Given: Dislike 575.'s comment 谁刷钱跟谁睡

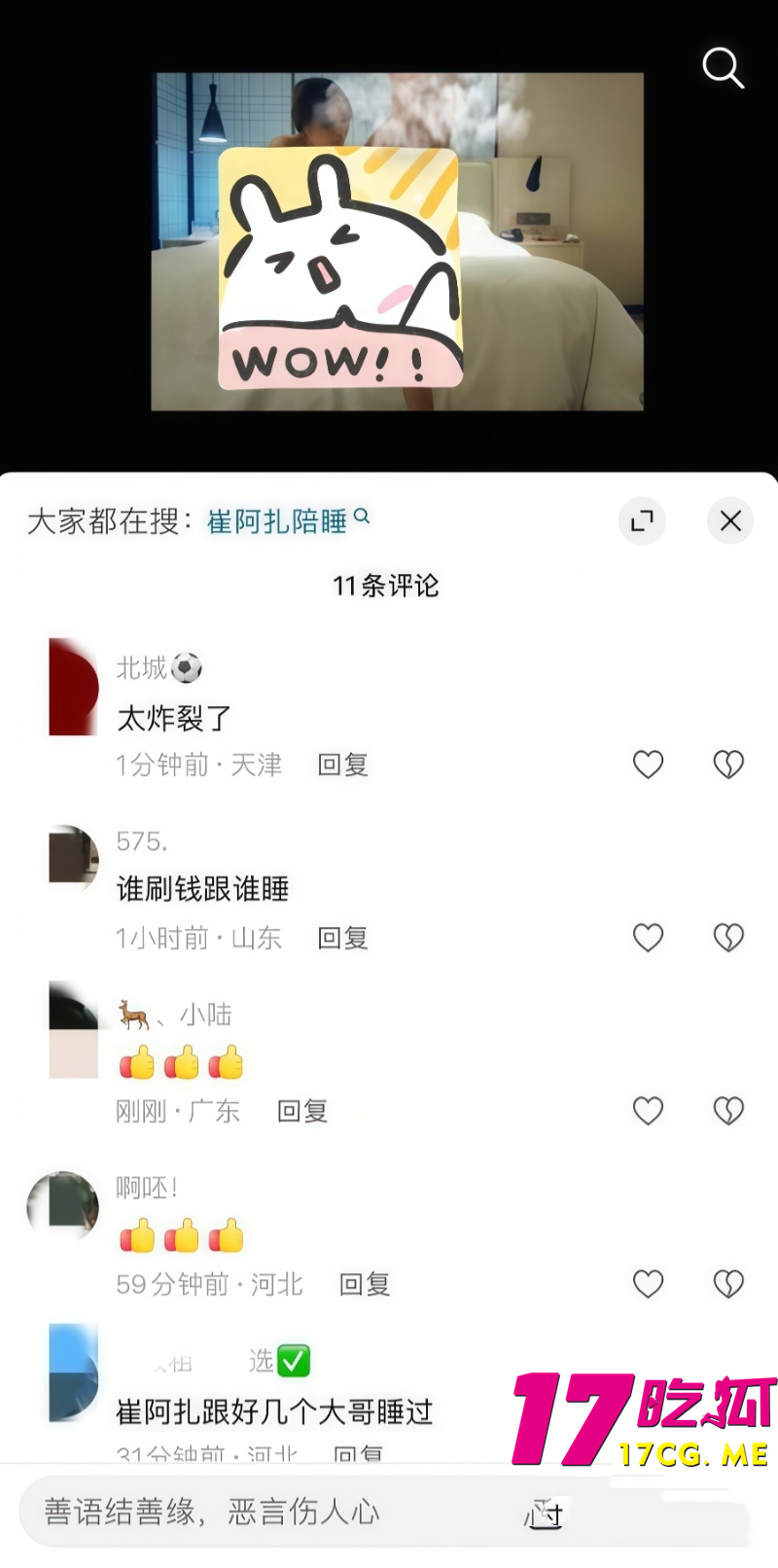Looking at the screenshot, I should (x=727, y=938).
